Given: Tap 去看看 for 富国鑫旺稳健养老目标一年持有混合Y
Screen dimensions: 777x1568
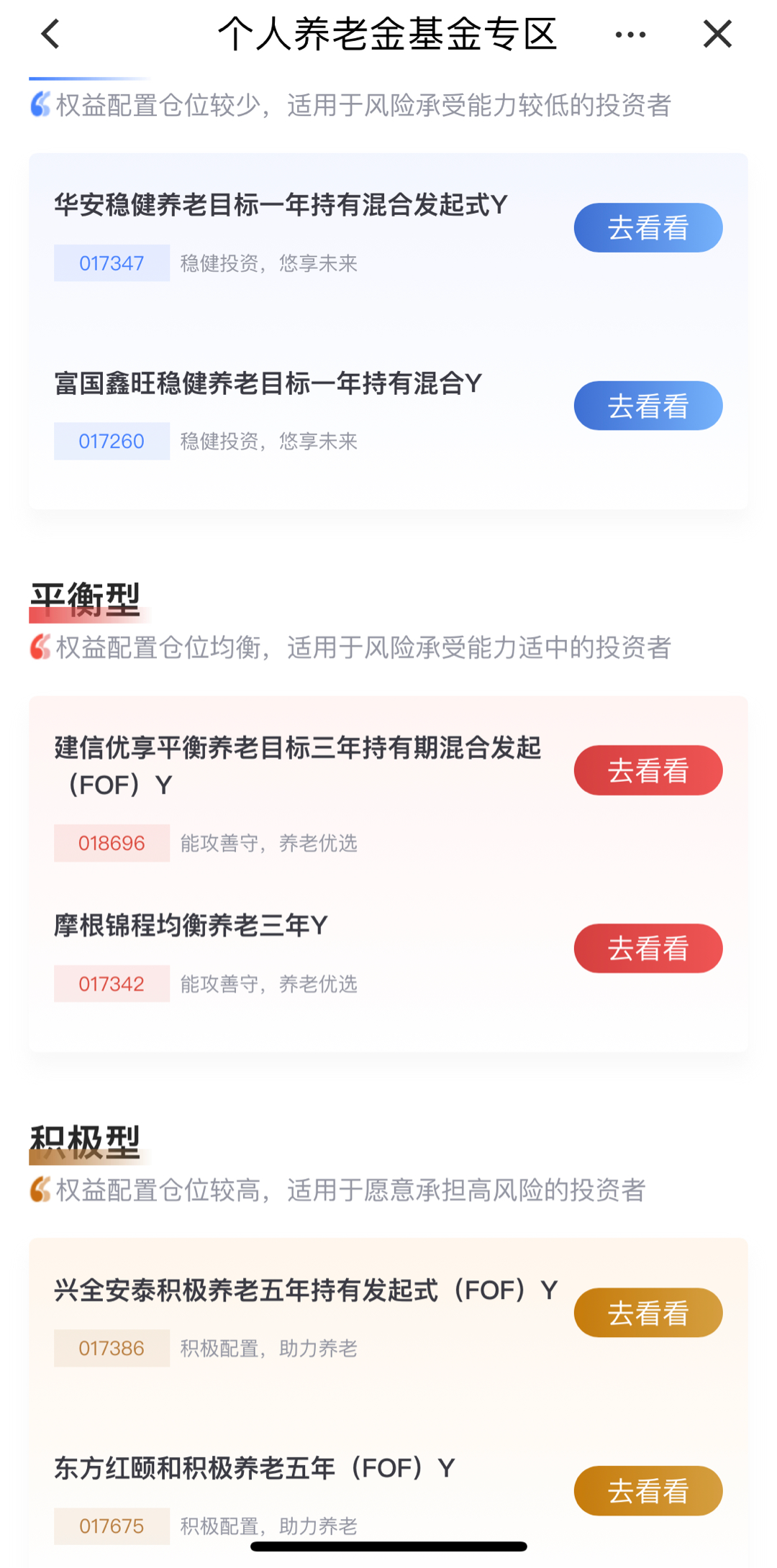Looking at the screenshot, I should coord(647,406).
